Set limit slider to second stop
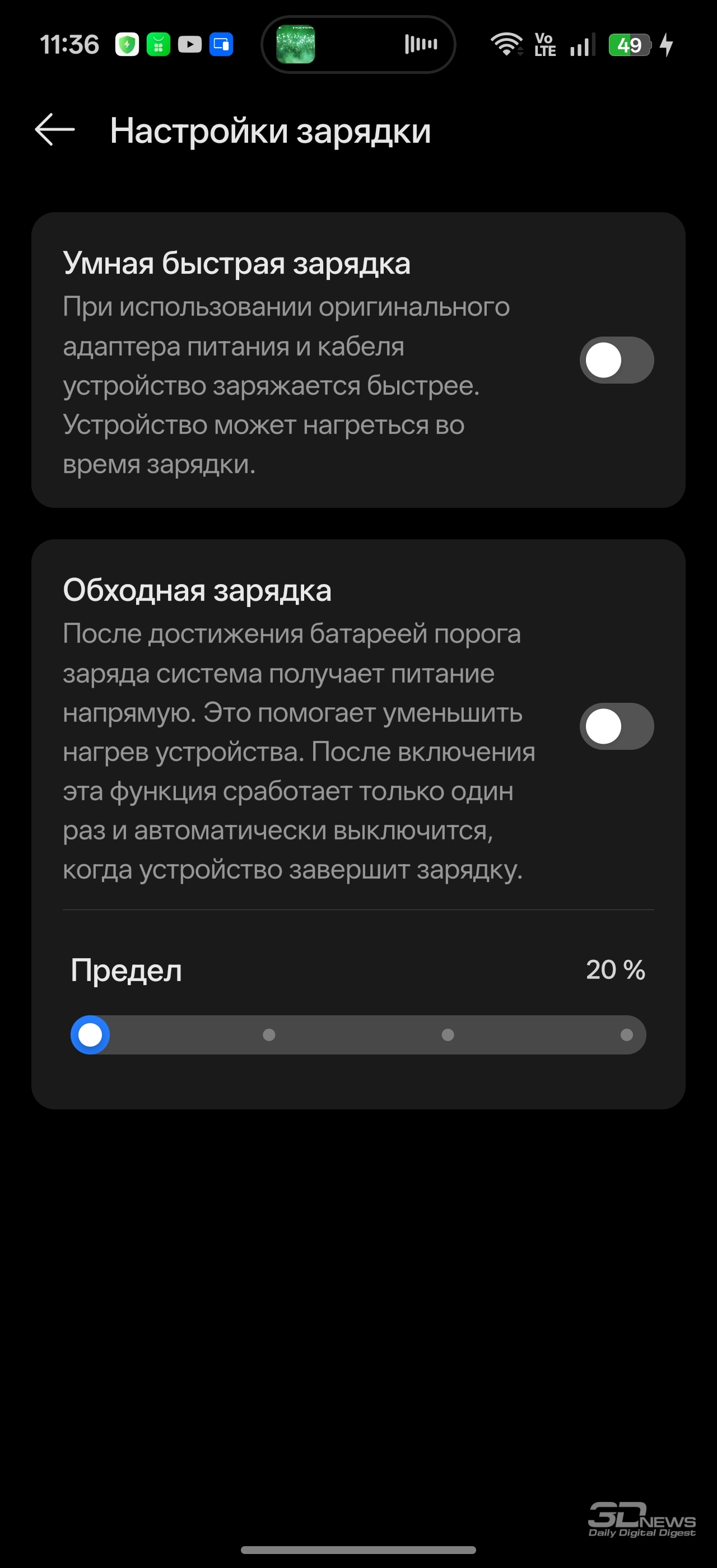Screen dimensions: 717x1568 (x=269, y=1035)
